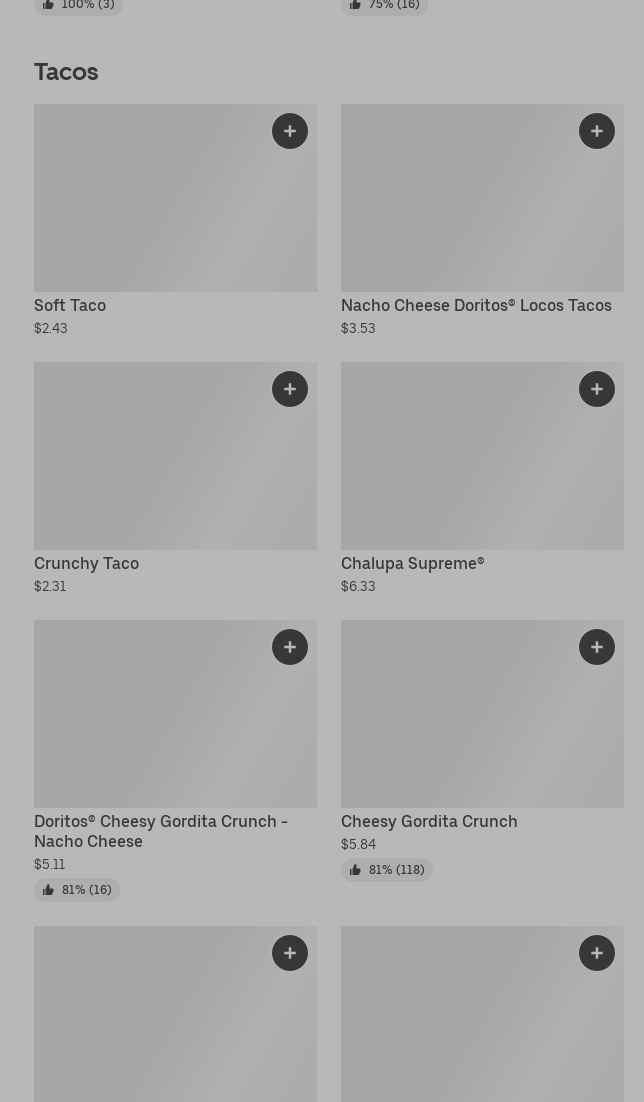Add Nacho Cheese Doritos Locos Tacos to cart
This screenshot has width=644, height=1102.
(597, 131)
